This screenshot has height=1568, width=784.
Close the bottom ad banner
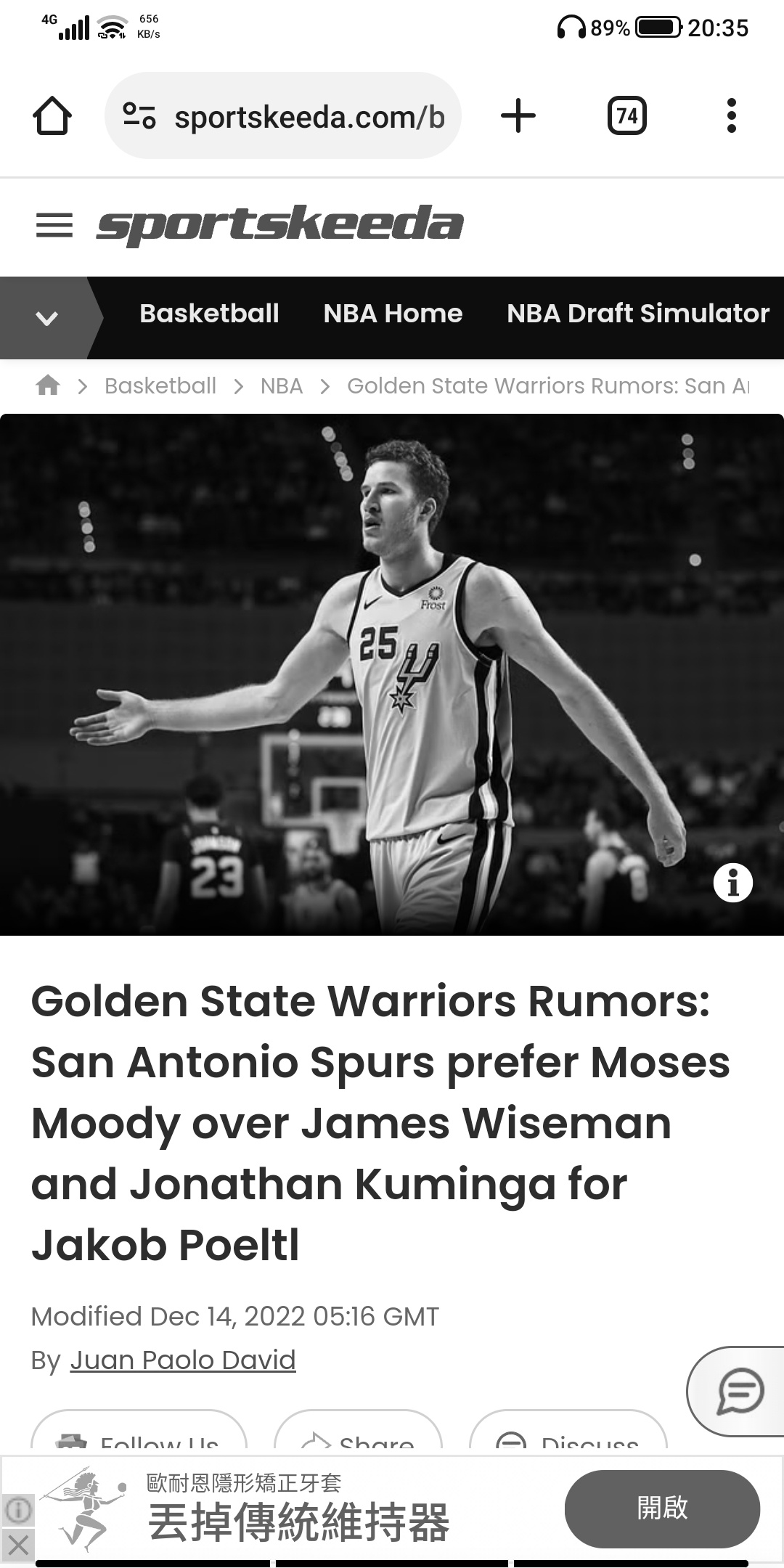click(18, 1545)
